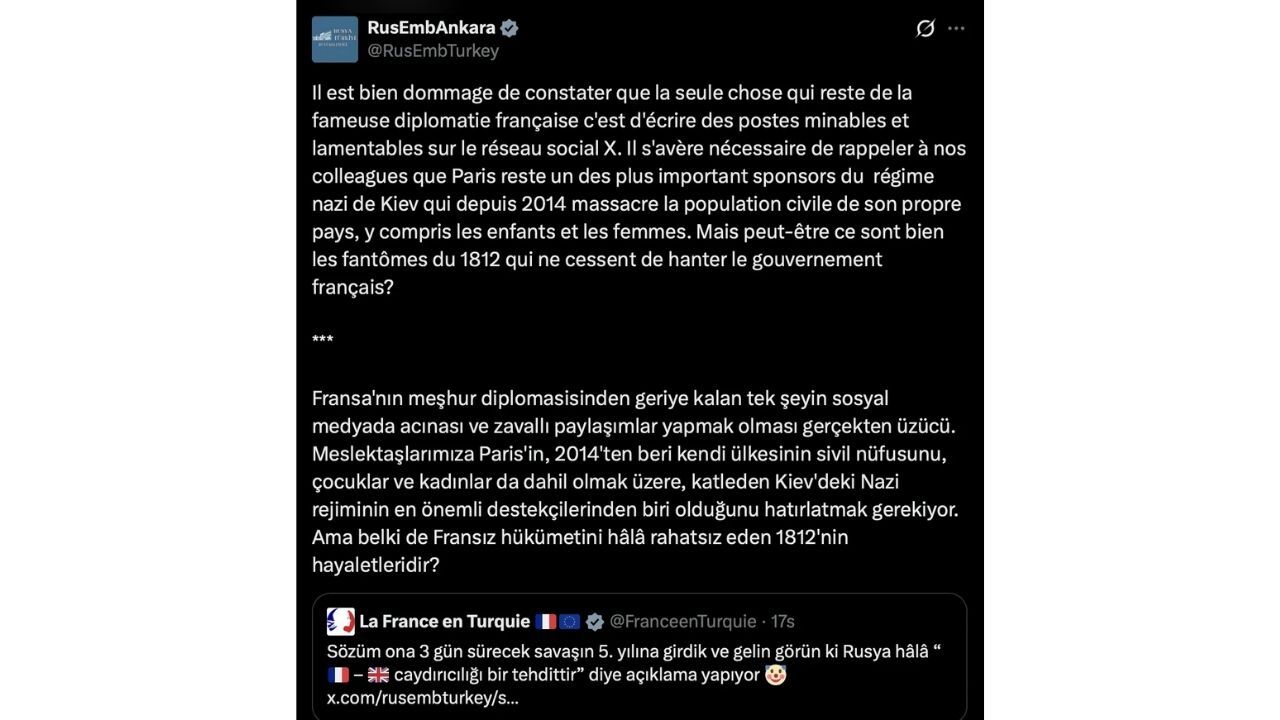Follow the x.com/rusembturkey link
Screen dimensions: 1280x720
(x=423, y=698)
